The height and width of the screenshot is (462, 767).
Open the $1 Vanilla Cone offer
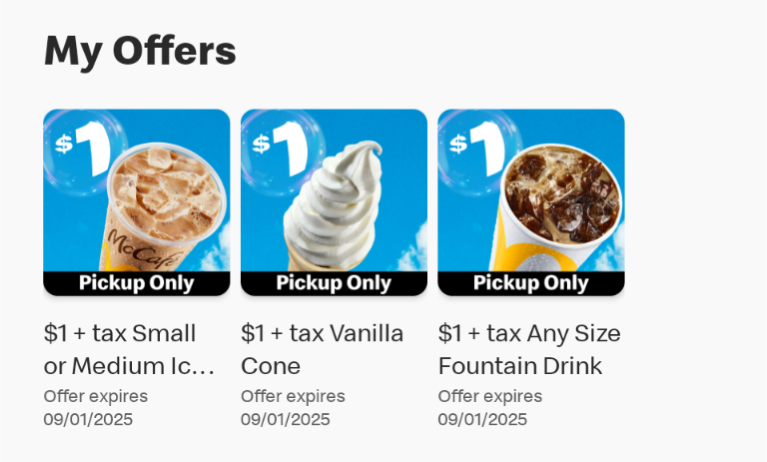coord(333,203)
